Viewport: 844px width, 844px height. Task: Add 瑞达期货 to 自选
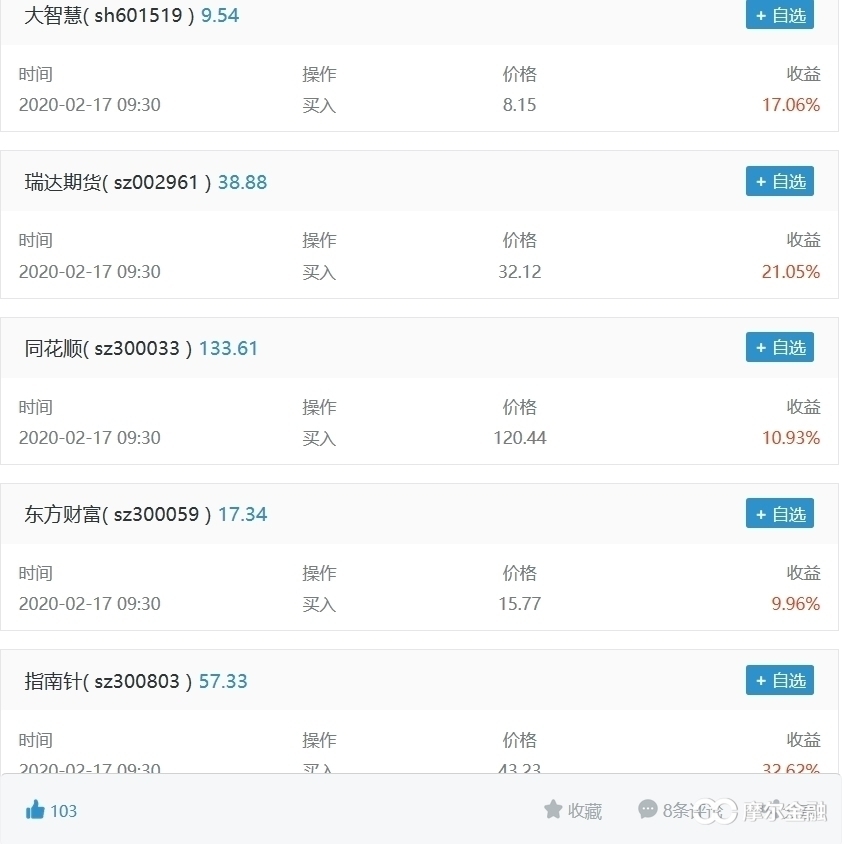click(779, 181)
